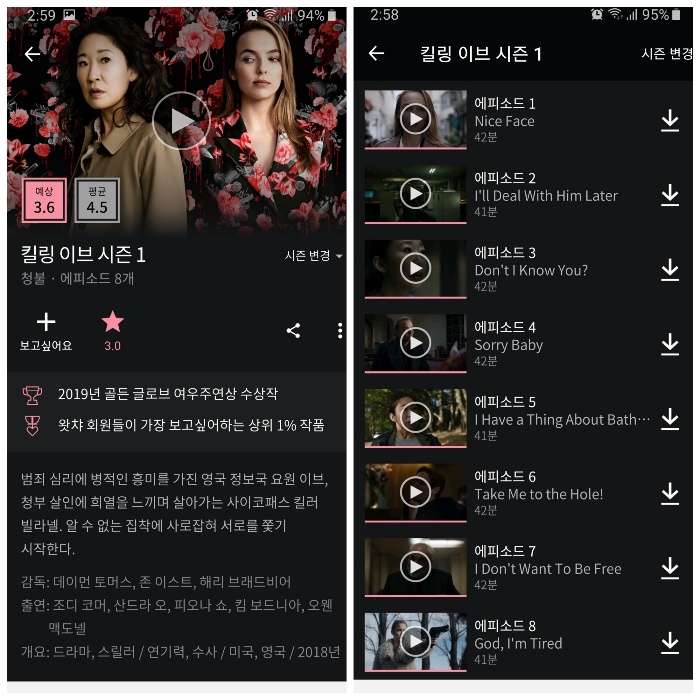Download 에피소드 8 God, I'm Tired
The image size is (700, 700).
[x=670, y=643]
